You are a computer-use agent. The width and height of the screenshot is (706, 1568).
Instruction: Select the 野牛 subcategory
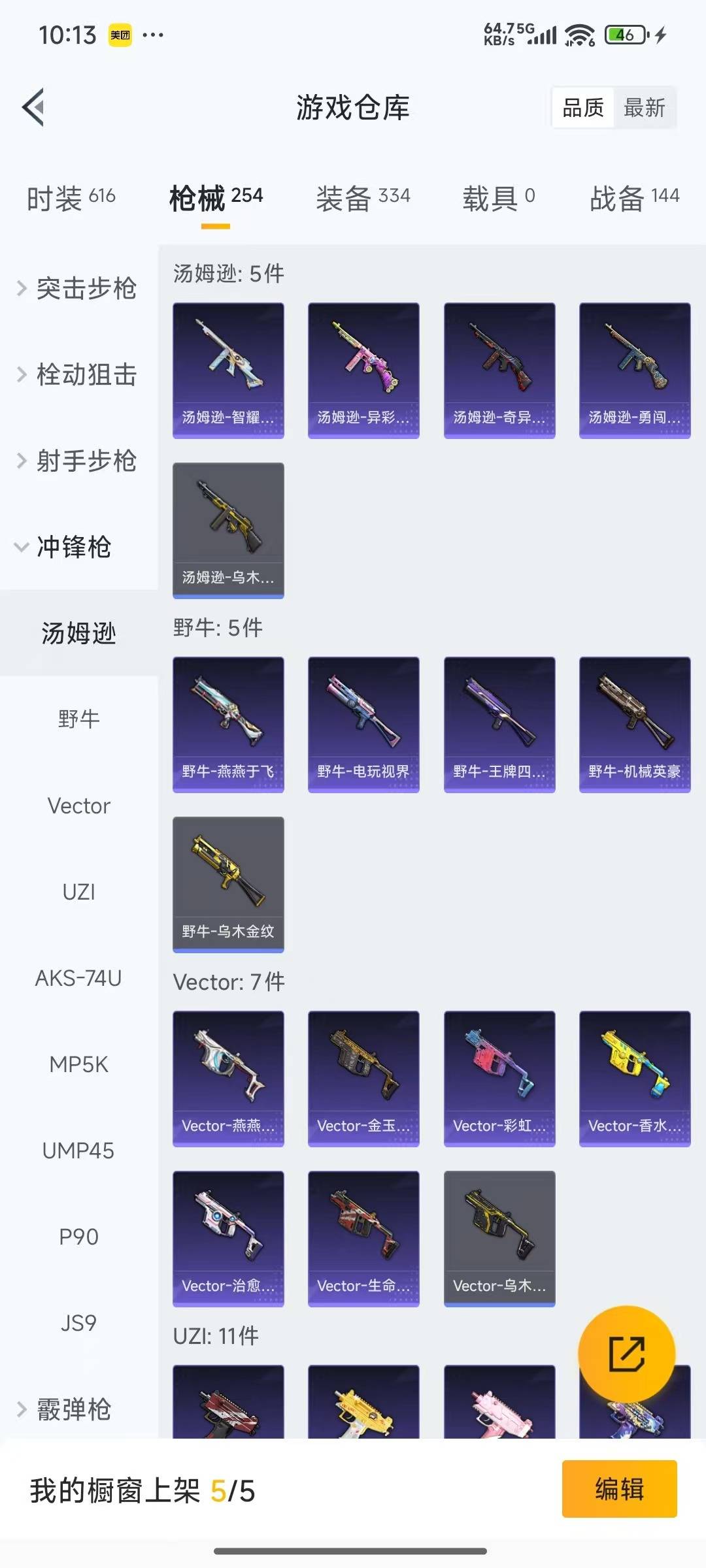pyautogui.click(x=78, y=719)
